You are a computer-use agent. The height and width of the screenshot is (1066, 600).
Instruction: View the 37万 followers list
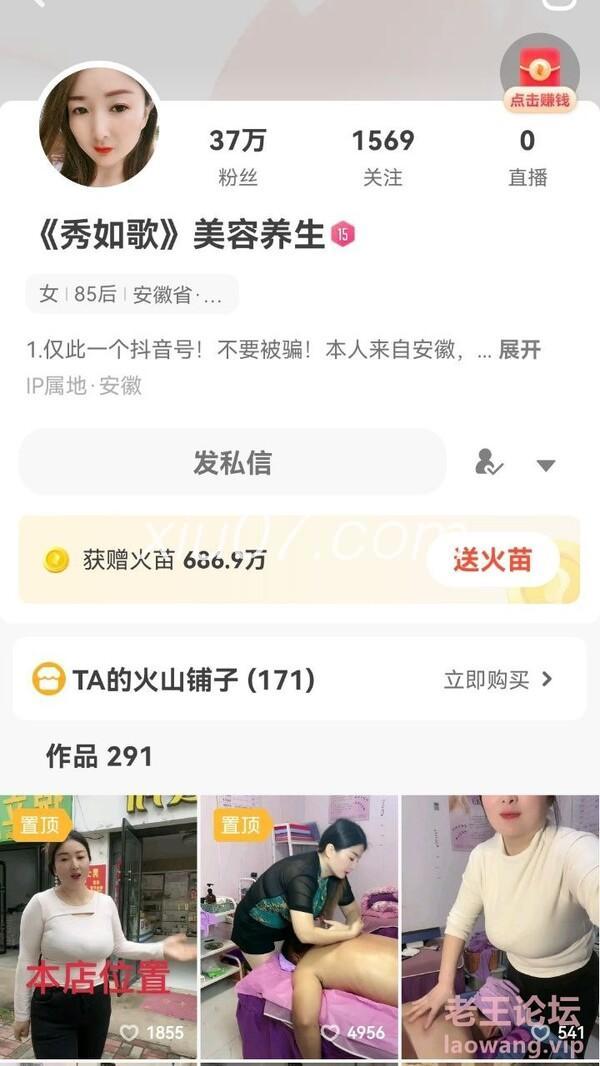[x=238, y=157]
